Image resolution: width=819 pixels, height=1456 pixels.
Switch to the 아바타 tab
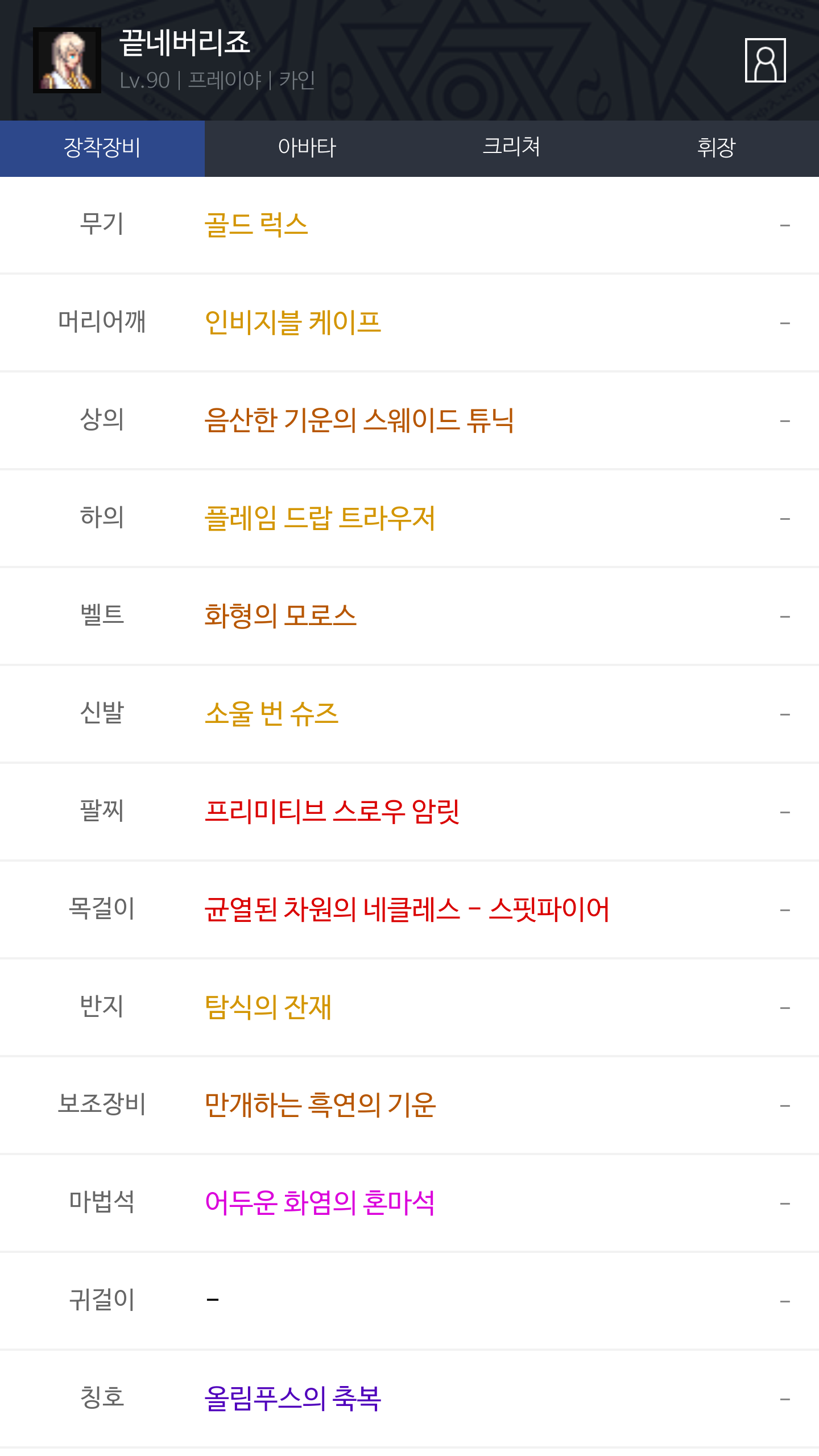307,148
